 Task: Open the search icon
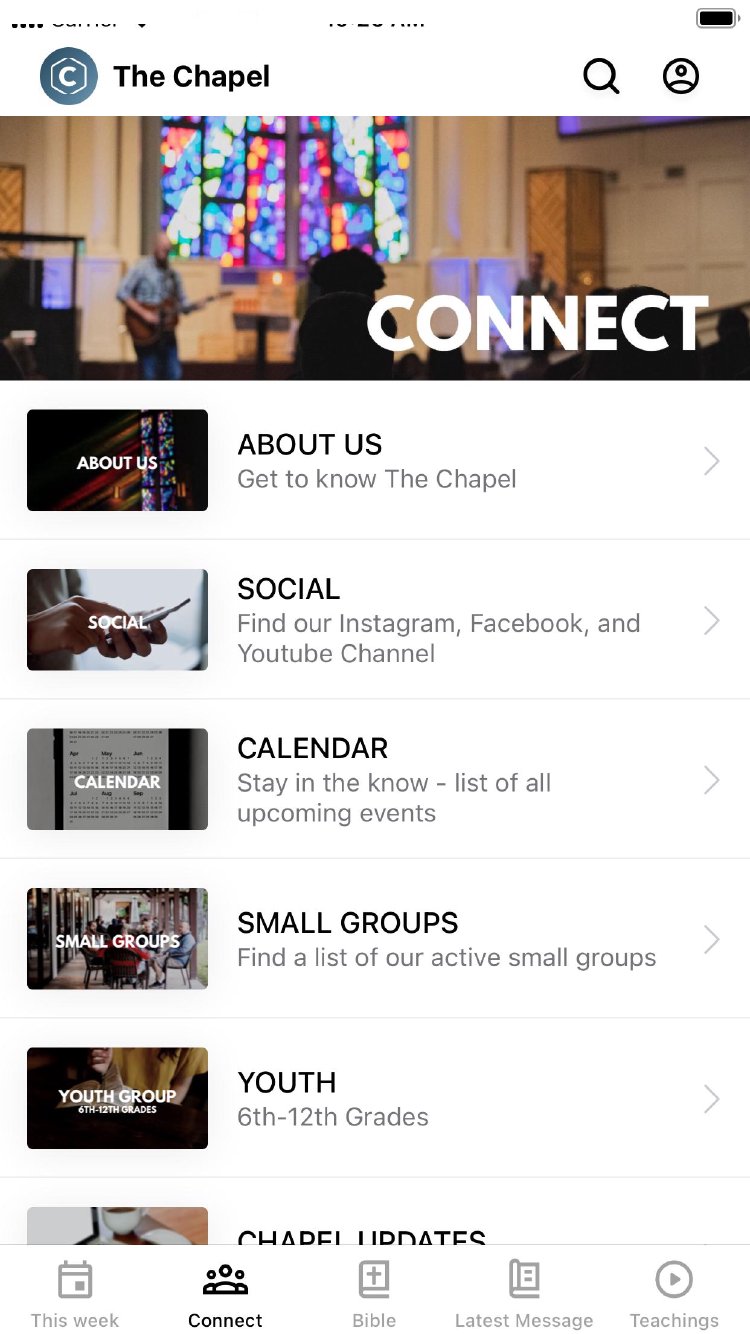[601, 76]
